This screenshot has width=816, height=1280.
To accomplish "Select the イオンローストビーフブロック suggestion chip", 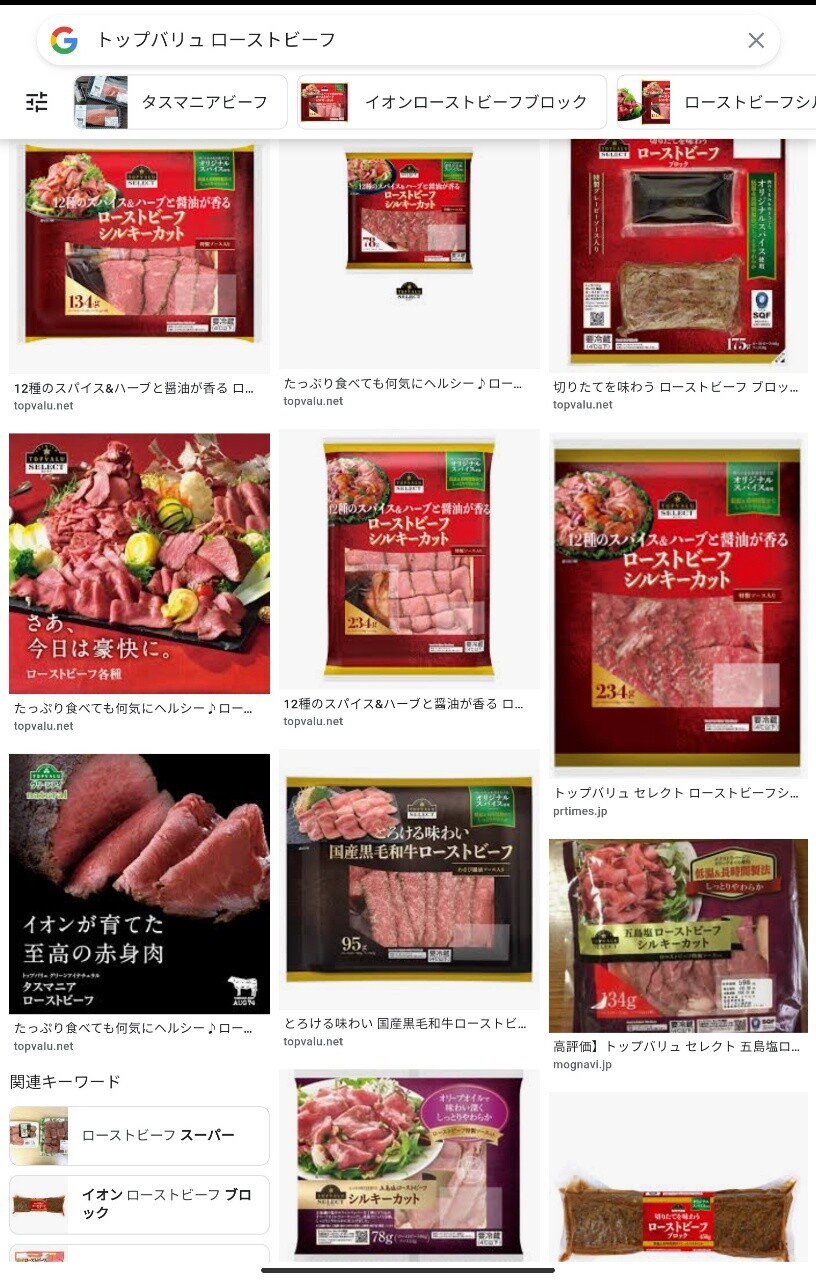I will coord(452,102).
